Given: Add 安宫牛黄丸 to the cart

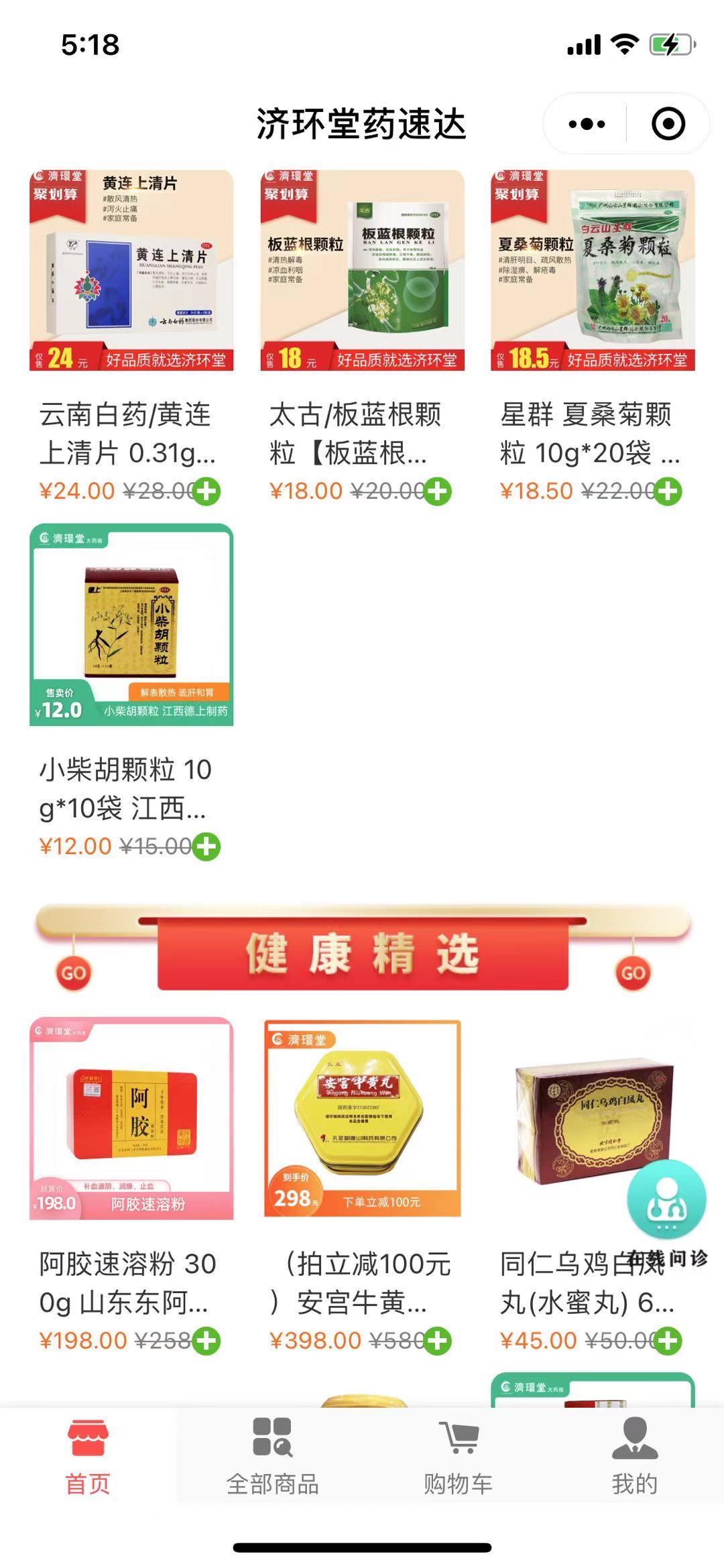Looking at the screenshot, I should 438,1341.
